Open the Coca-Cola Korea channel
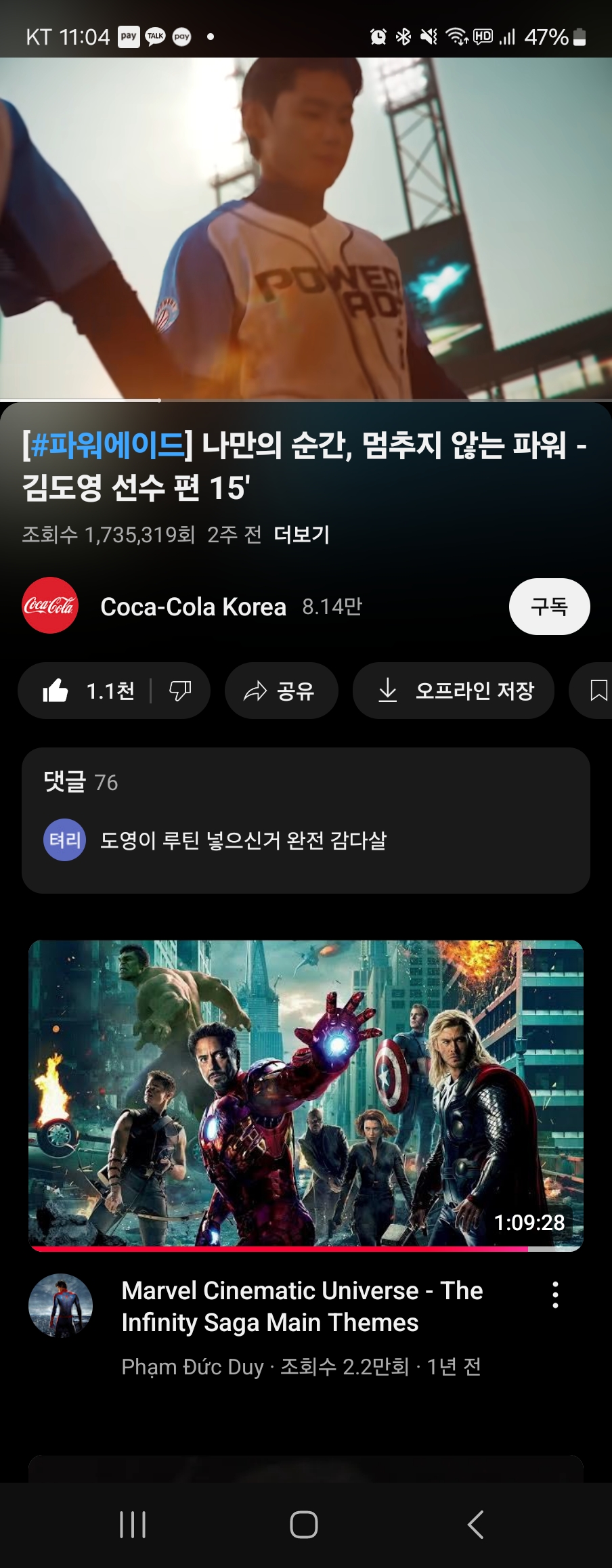The image size is (612, 1568). pos(193,607)
